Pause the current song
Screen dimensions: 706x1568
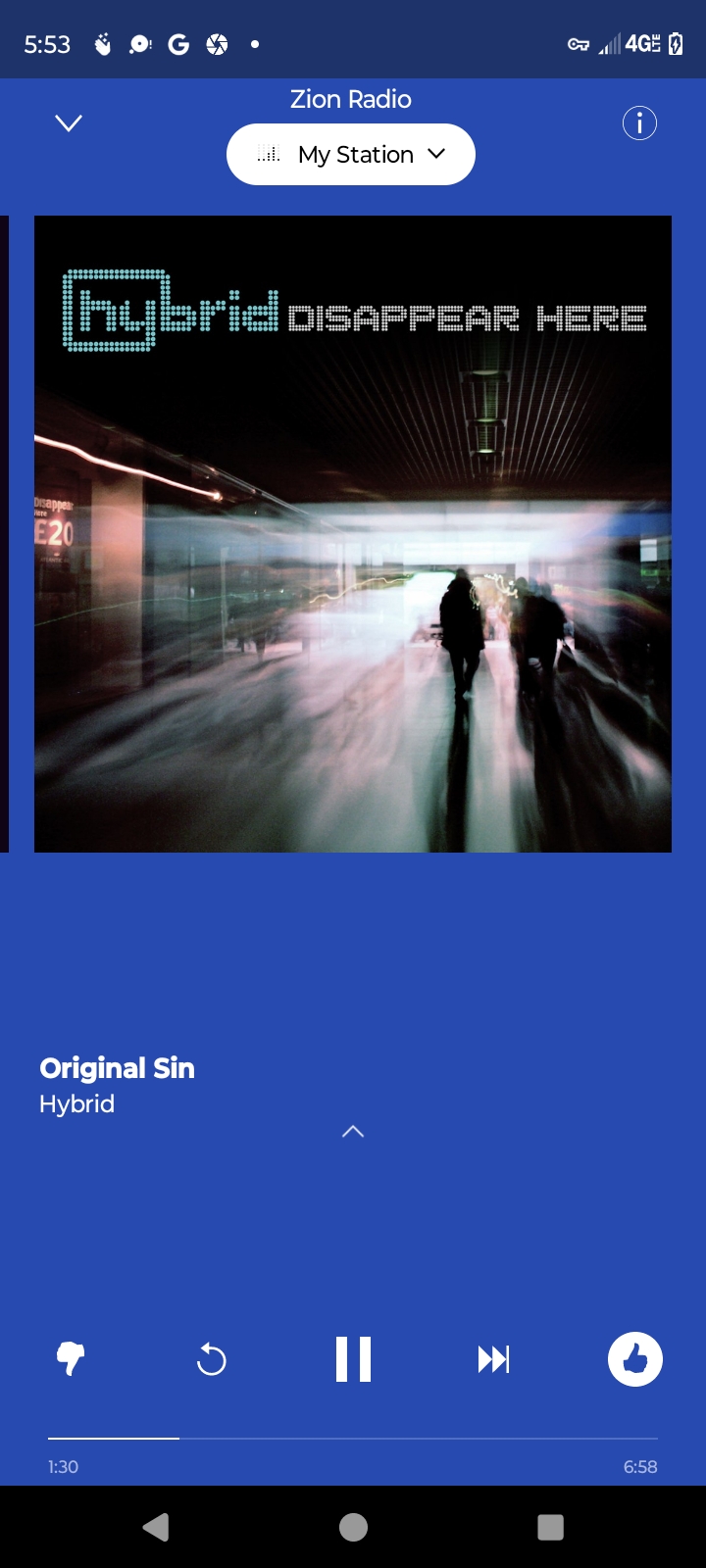click(353, 1359)
